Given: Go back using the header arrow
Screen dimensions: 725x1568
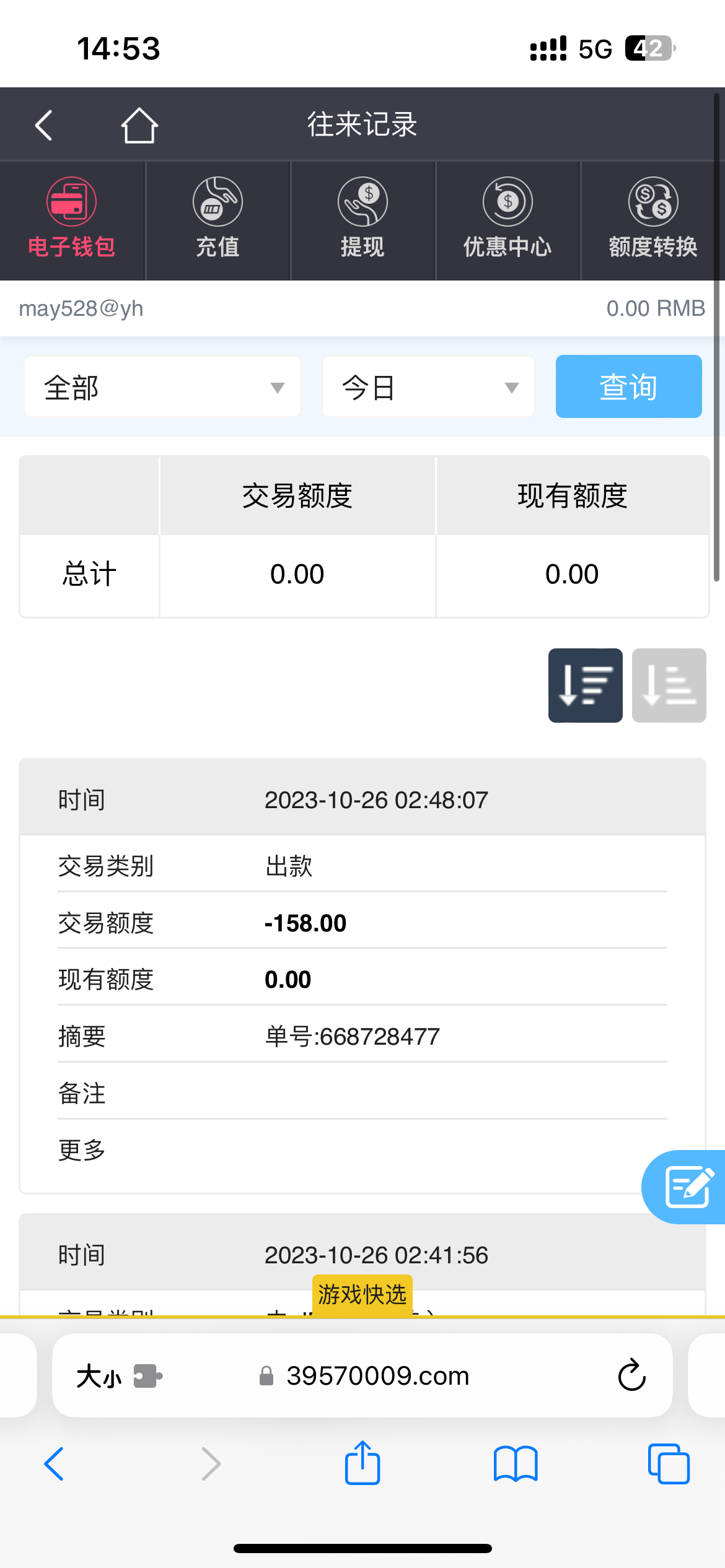Looking at the screenshot, I should coord(43,126).
